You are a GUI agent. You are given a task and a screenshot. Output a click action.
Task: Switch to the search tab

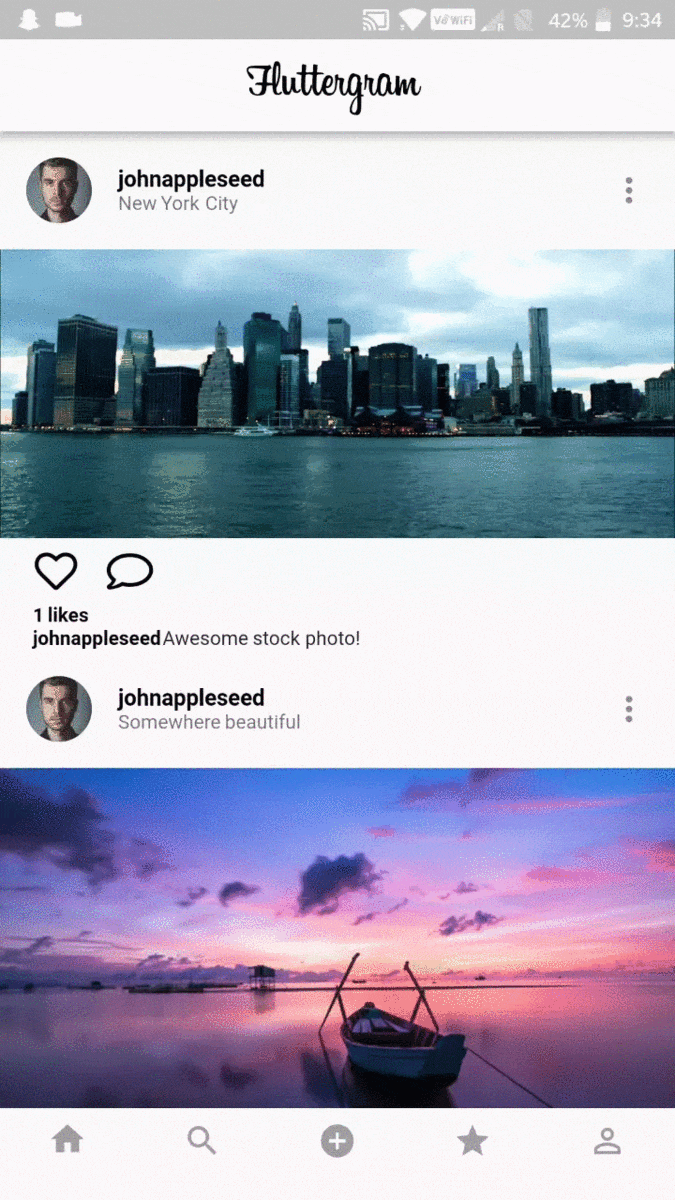[202, 1140]
